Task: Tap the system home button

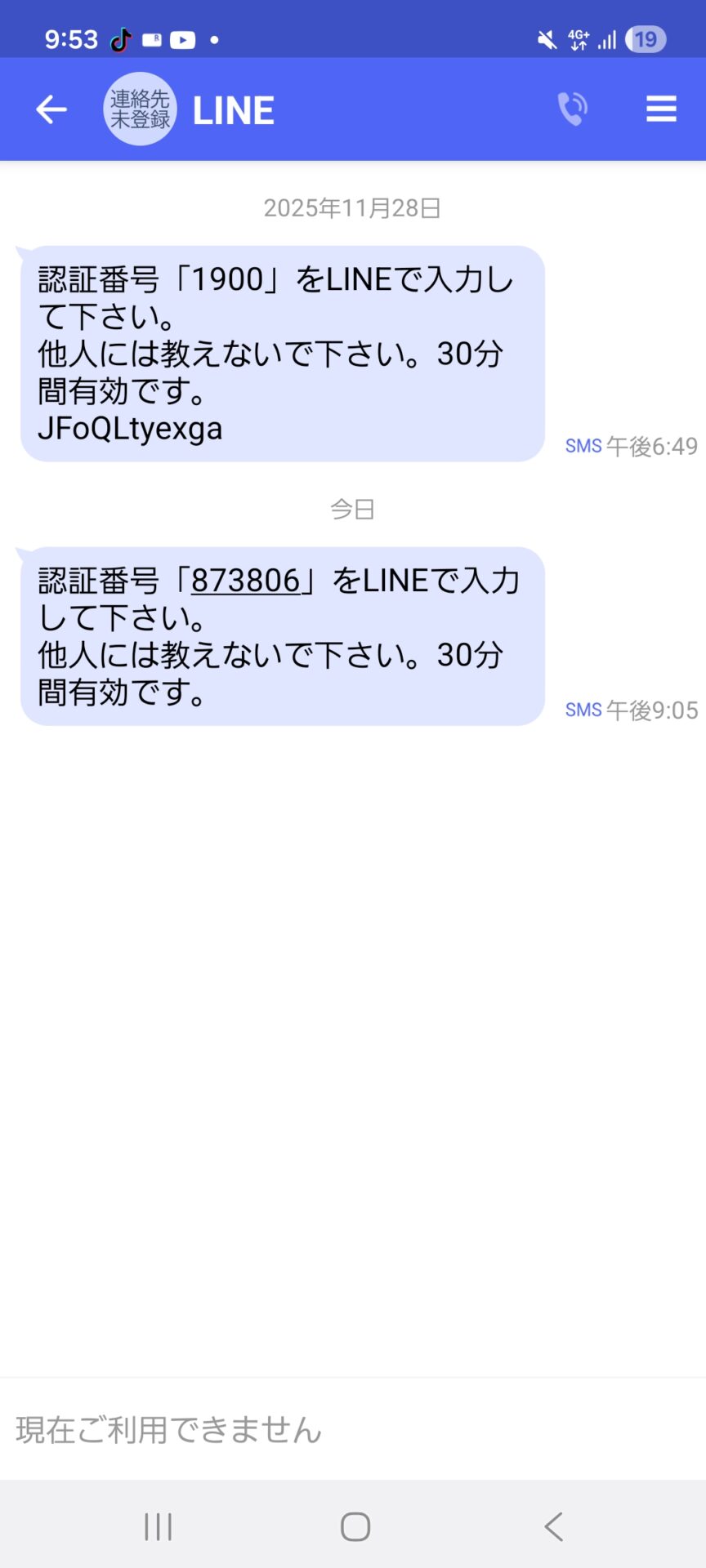Action: point(355,1526)
